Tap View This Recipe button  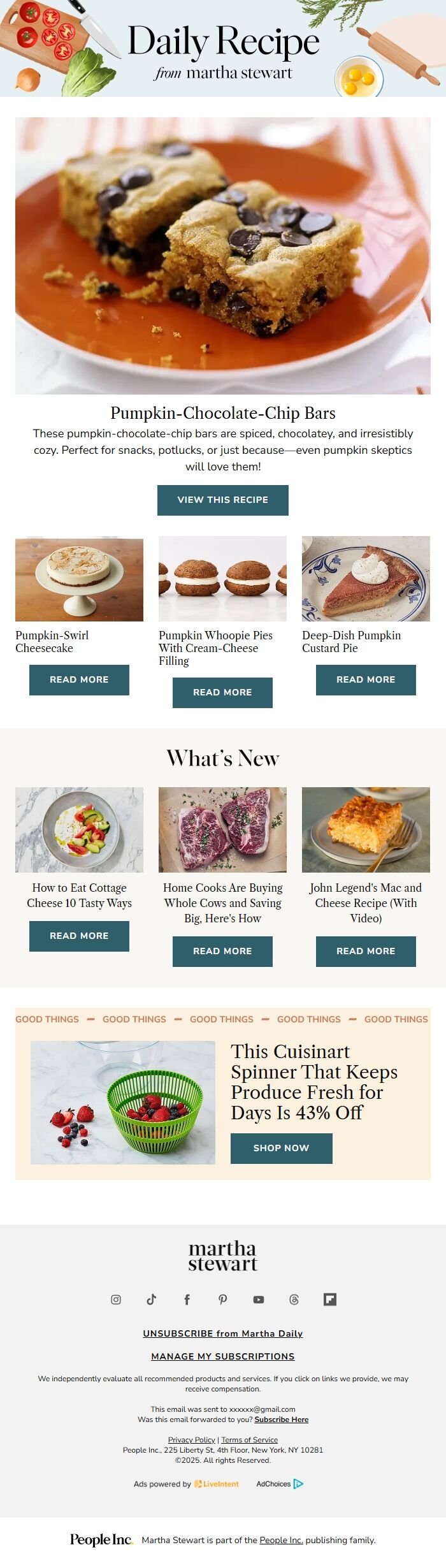[x=222, y=500]
